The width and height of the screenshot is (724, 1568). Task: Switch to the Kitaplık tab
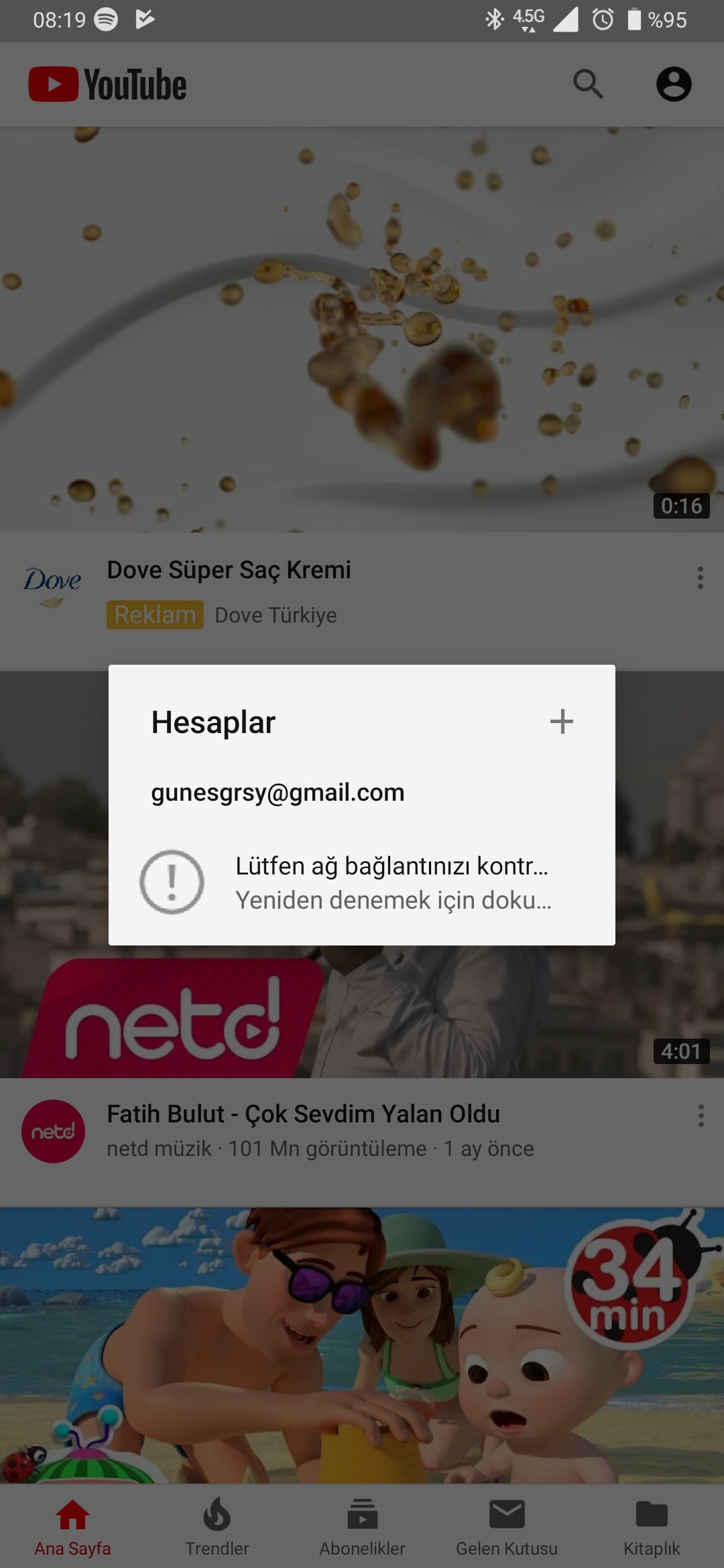coord(652,1528)
